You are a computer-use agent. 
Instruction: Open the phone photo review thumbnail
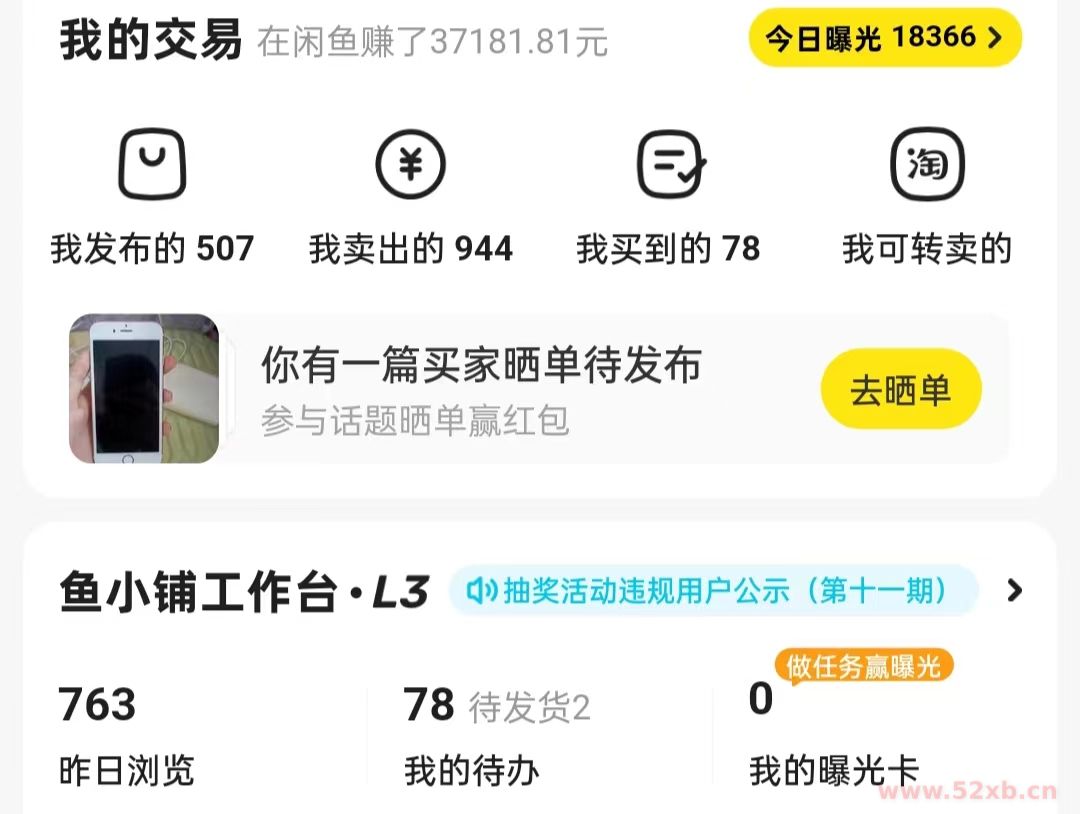144,388
